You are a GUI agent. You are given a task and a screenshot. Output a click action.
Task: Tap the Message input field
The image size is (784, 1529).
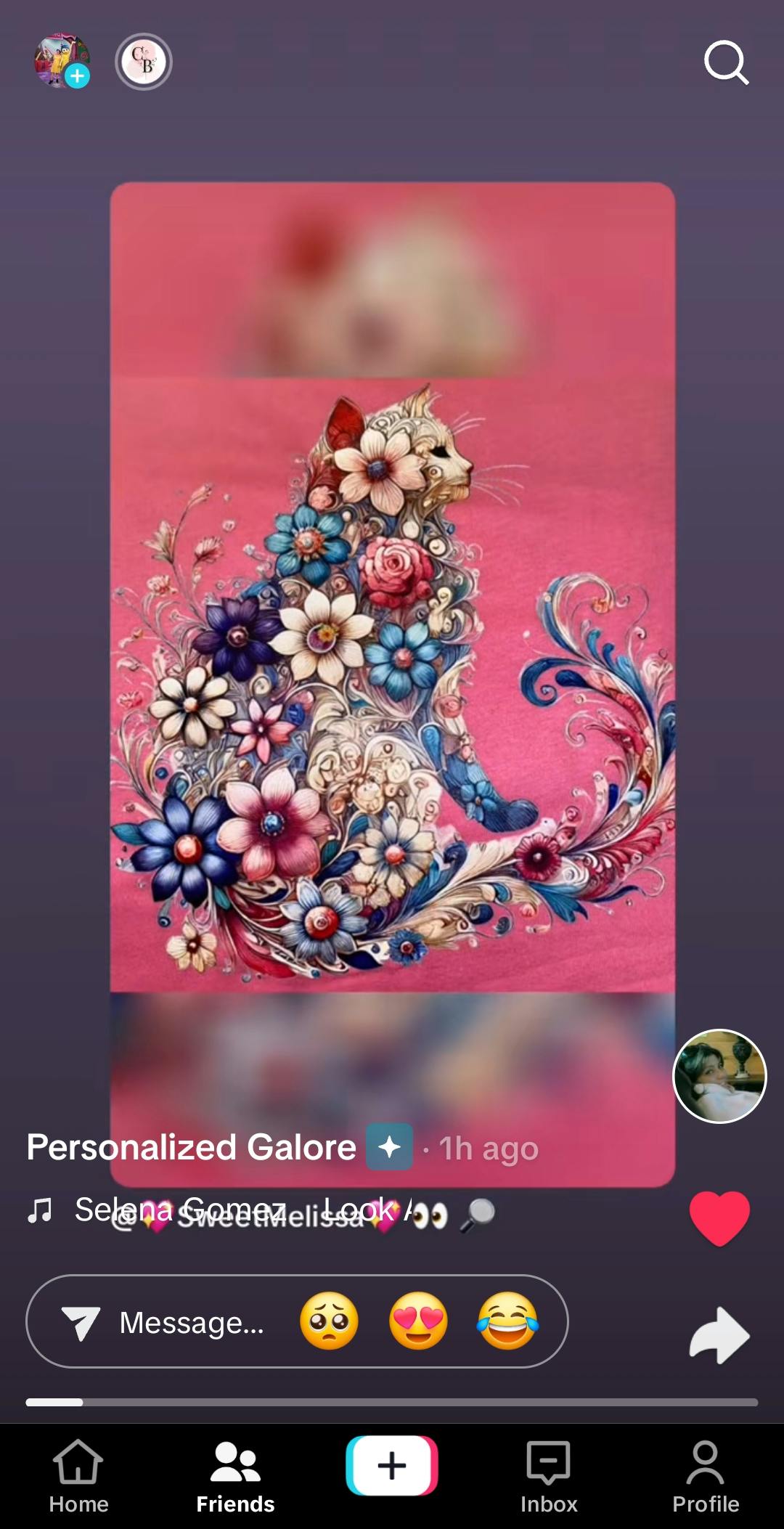point(192,1322)
